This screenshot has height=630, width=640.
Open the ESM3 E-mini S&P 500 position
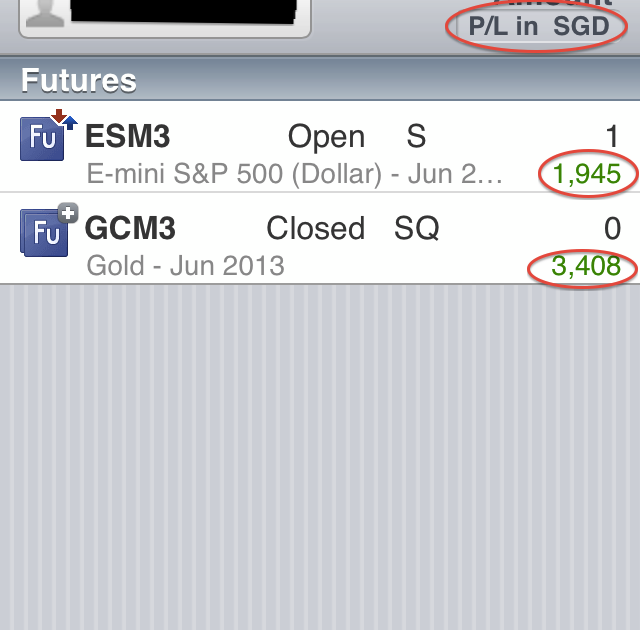point(320,148)
